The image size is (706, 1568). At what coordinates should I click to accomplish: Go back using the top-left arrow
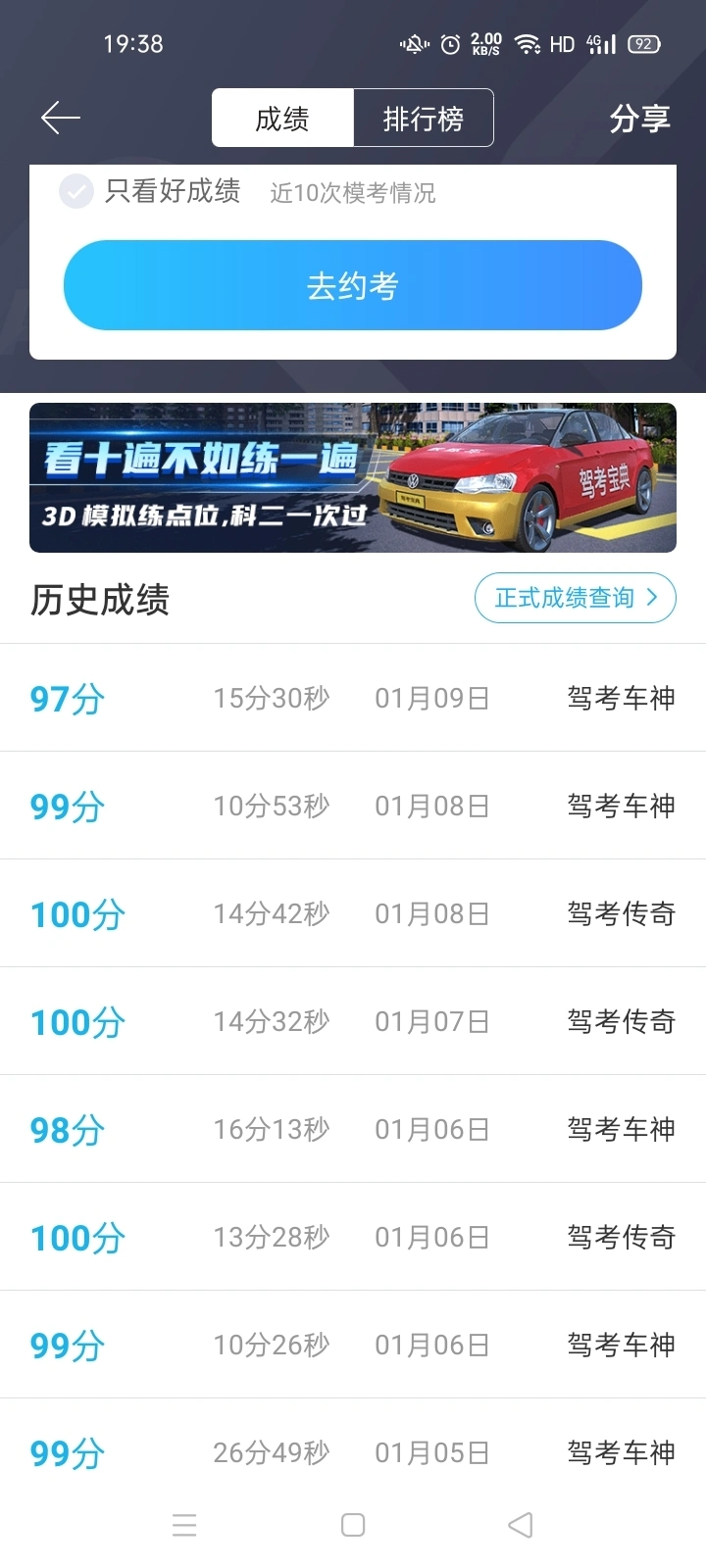[60, 118]
